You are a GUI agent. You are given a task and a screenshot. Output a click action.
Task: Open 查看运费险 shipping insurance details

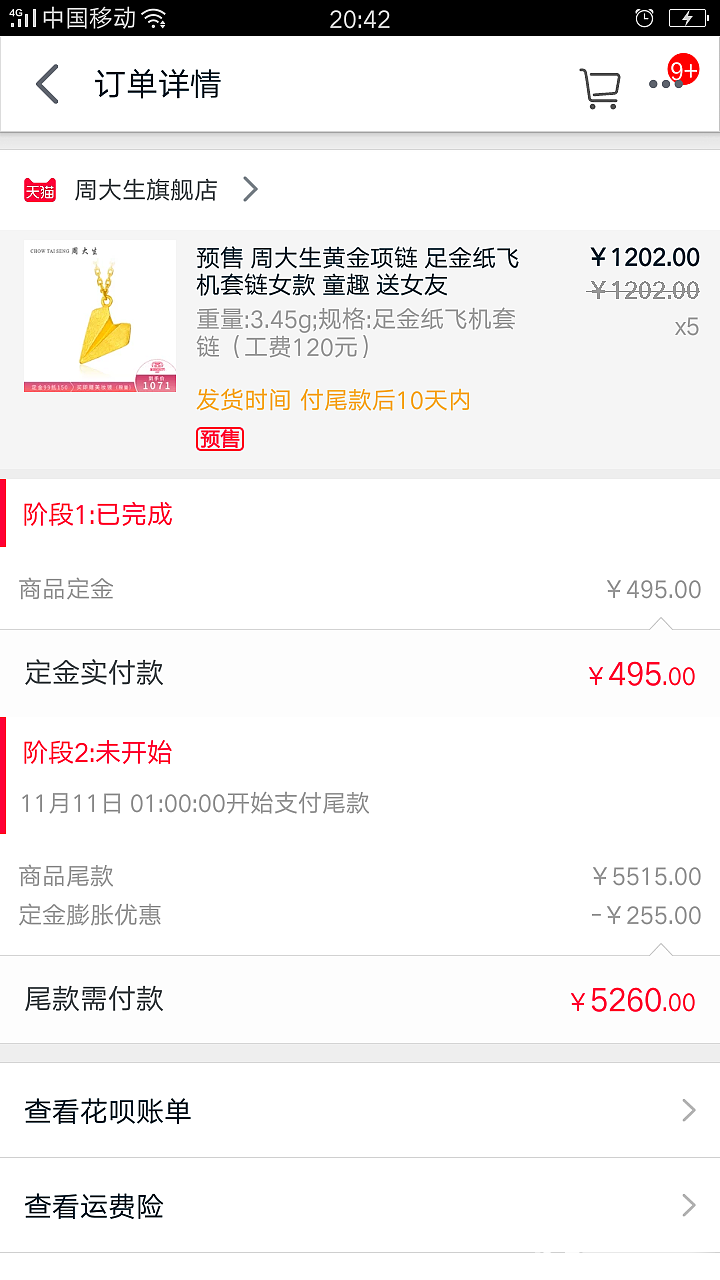click(360, 1206)
